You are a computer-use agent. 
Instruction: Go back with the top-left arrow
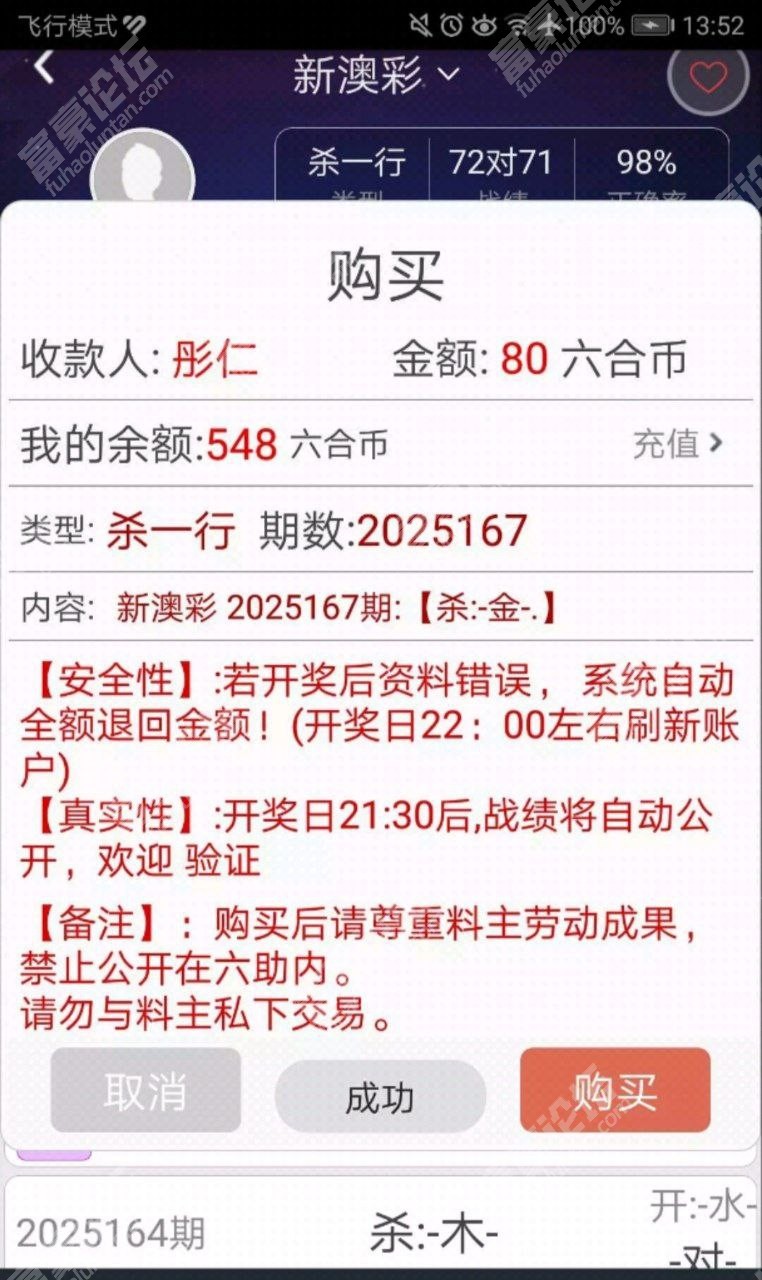tap(43, 69)
